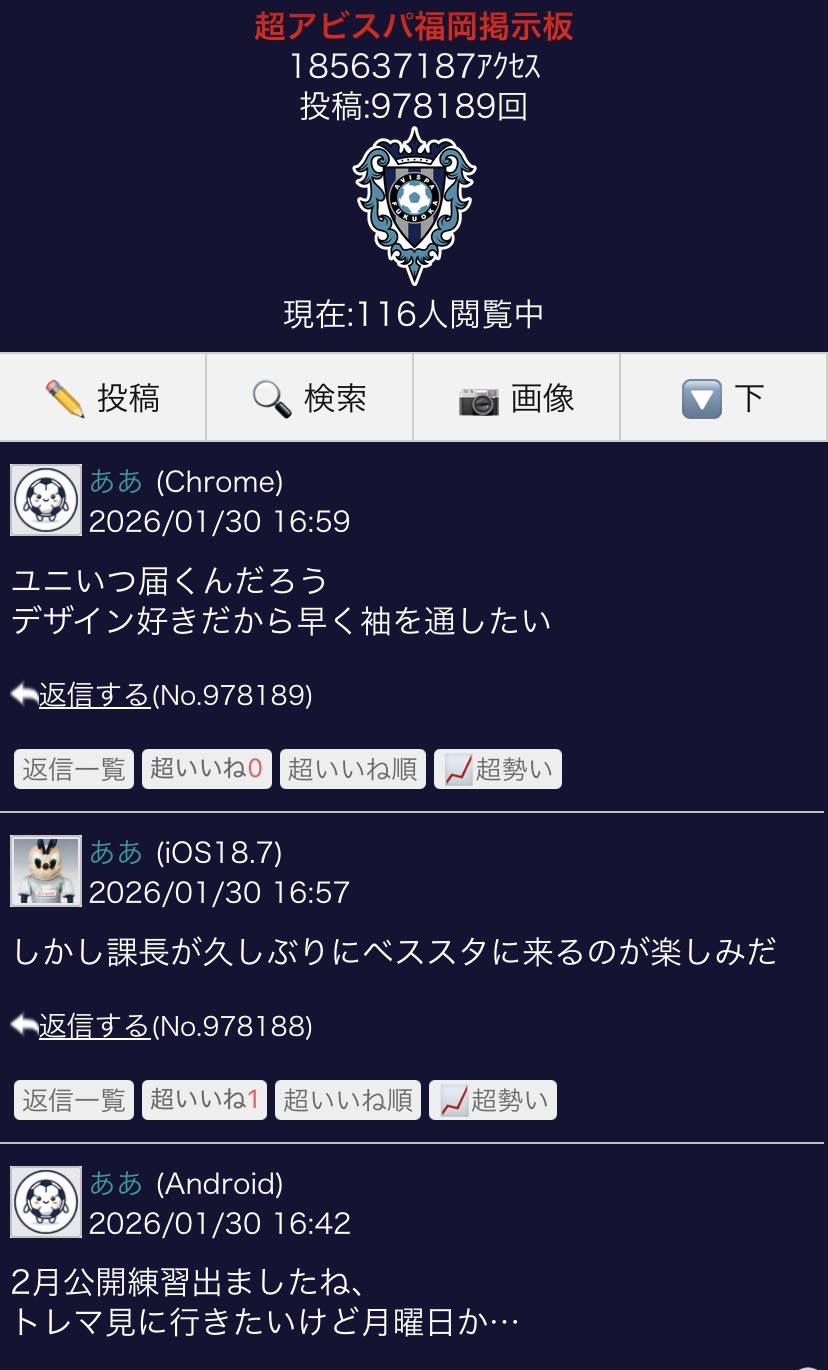Viewport: 828px width, 1370px height.
Task: Sort by 超いいね順 under post No.978188
Action: point(347,1100)
